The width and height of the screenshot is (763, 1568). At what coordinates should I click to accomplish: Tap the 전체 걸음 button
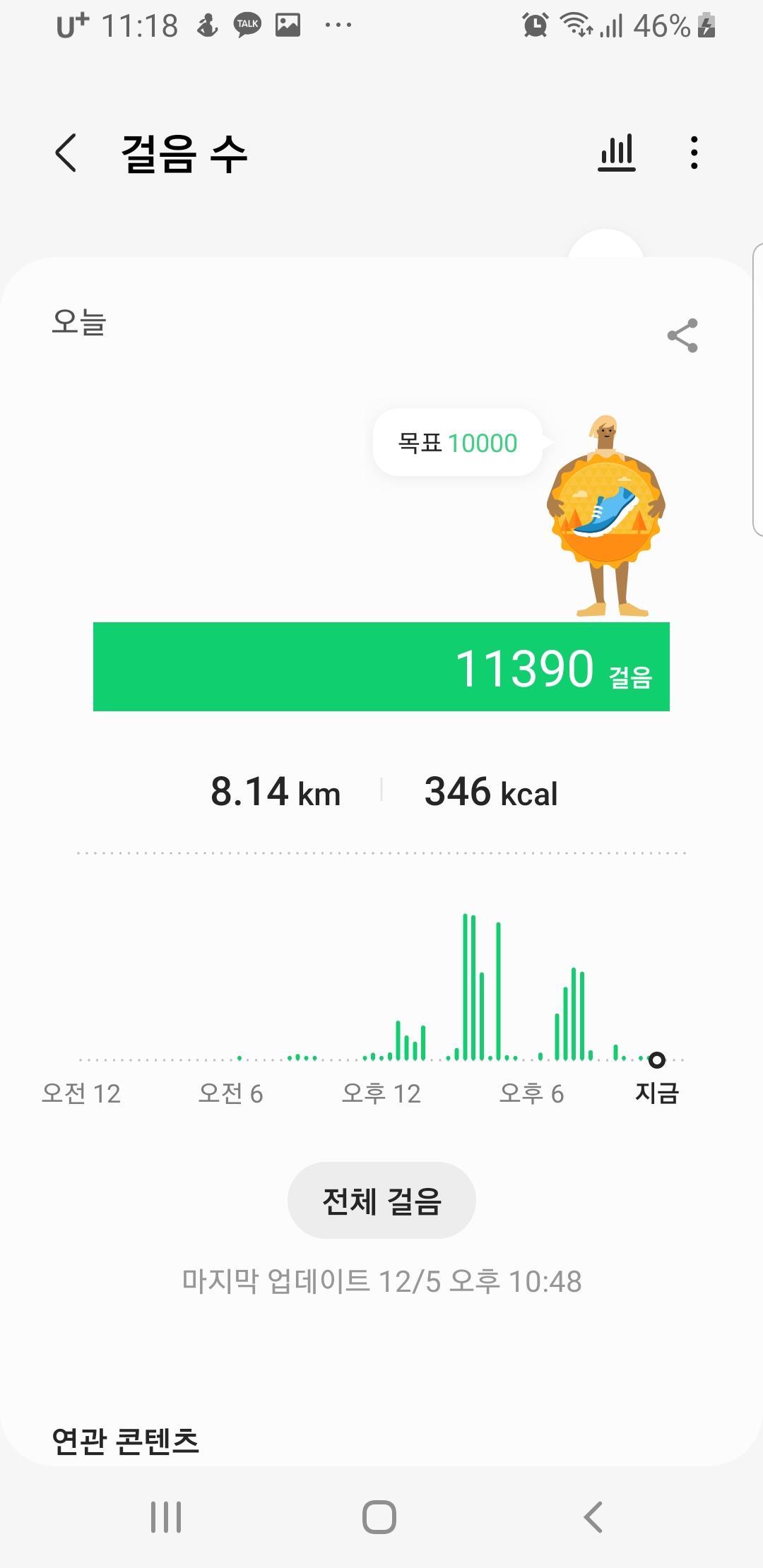click(x=381, y=1201)
